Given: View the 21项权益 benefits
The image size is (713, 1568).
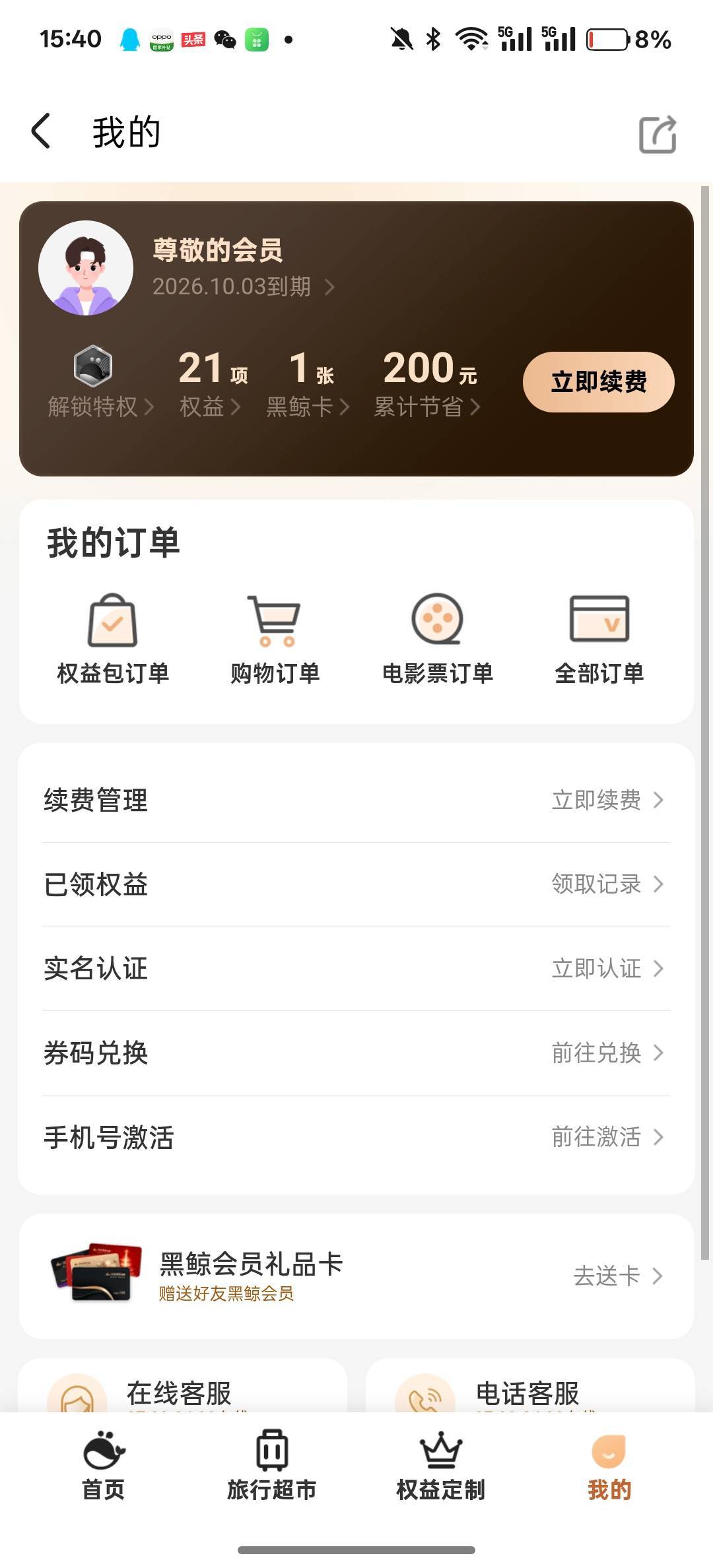Looking at the screenshot, I should point(211,383).
